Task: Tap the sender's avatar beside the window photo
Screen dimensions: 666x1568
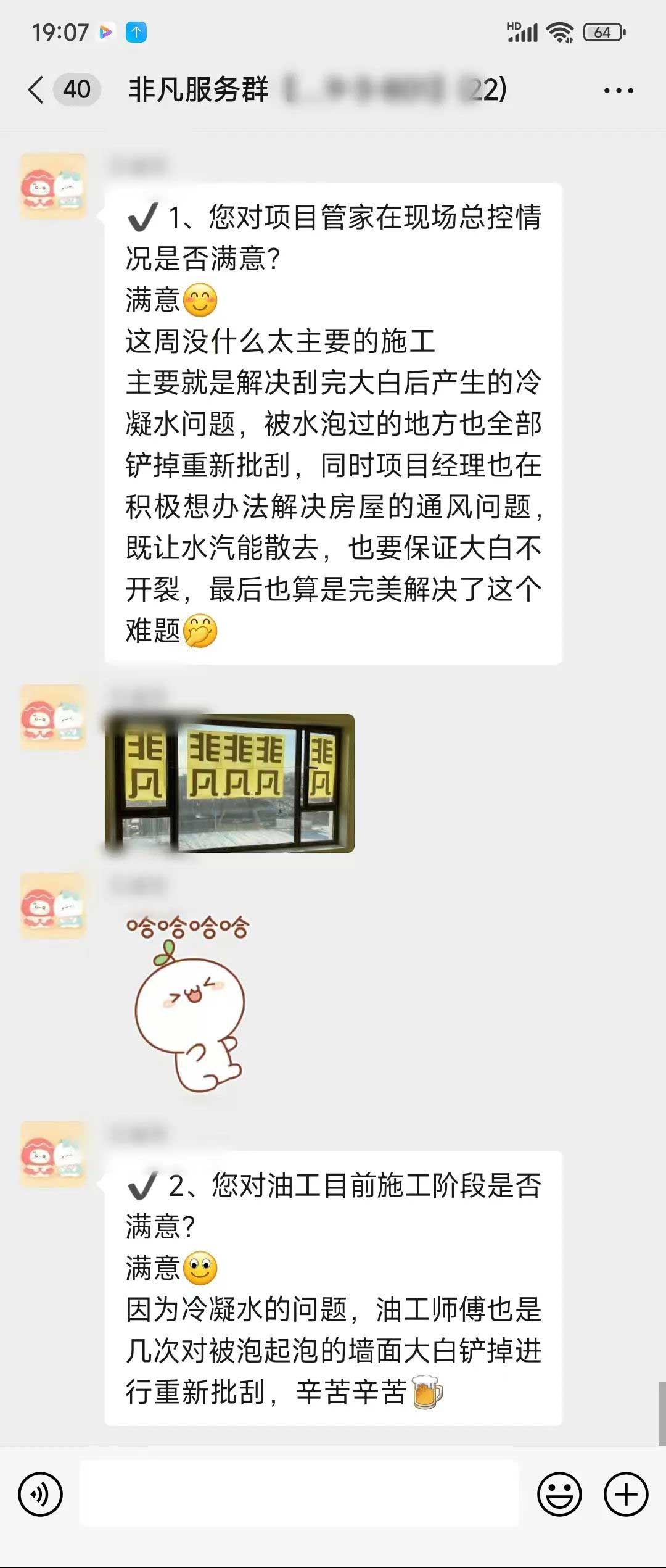Action: pos(53,718)
